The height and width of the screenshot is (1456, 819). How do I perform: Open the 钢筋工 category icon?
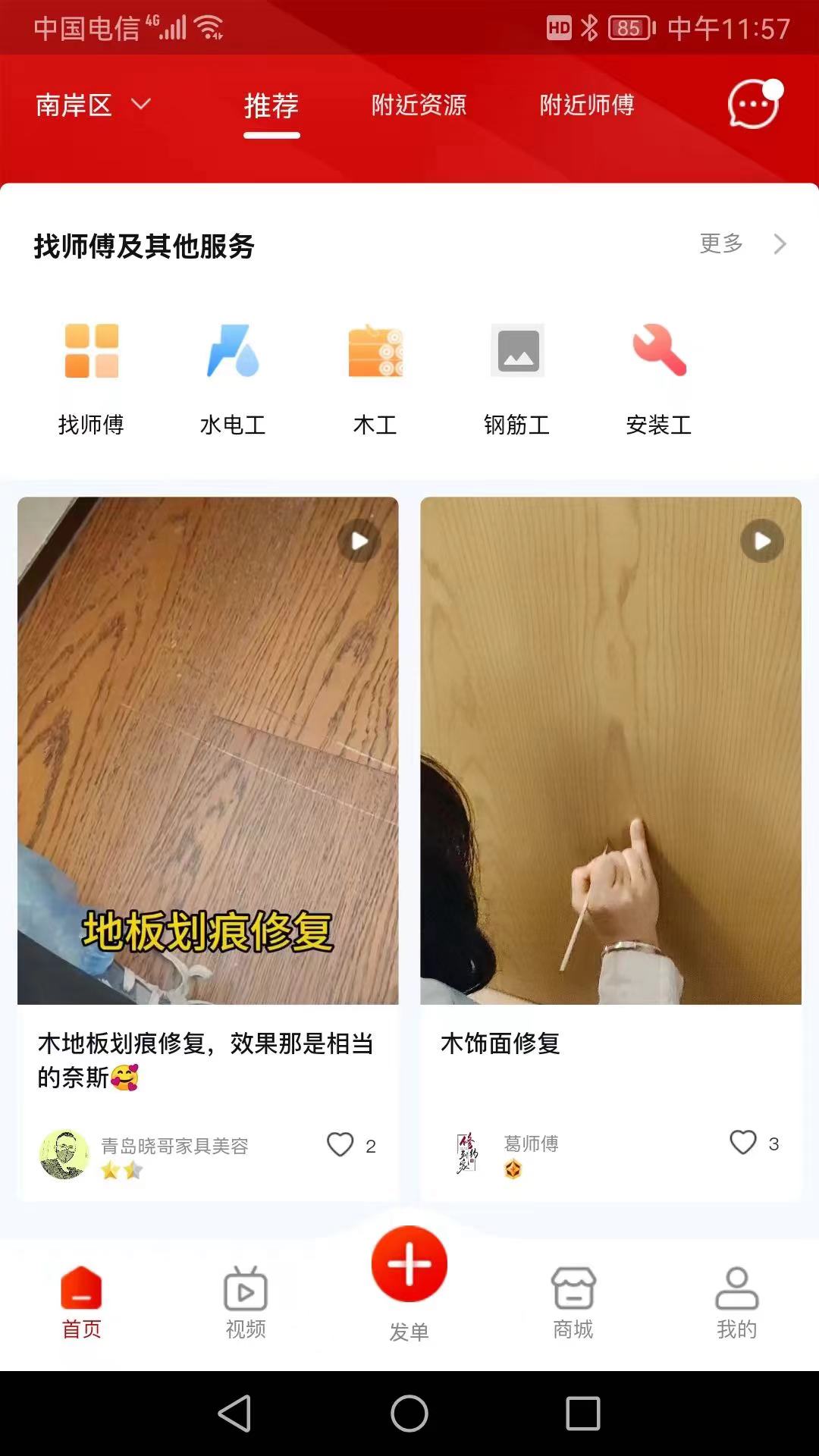tap(518, 350)
